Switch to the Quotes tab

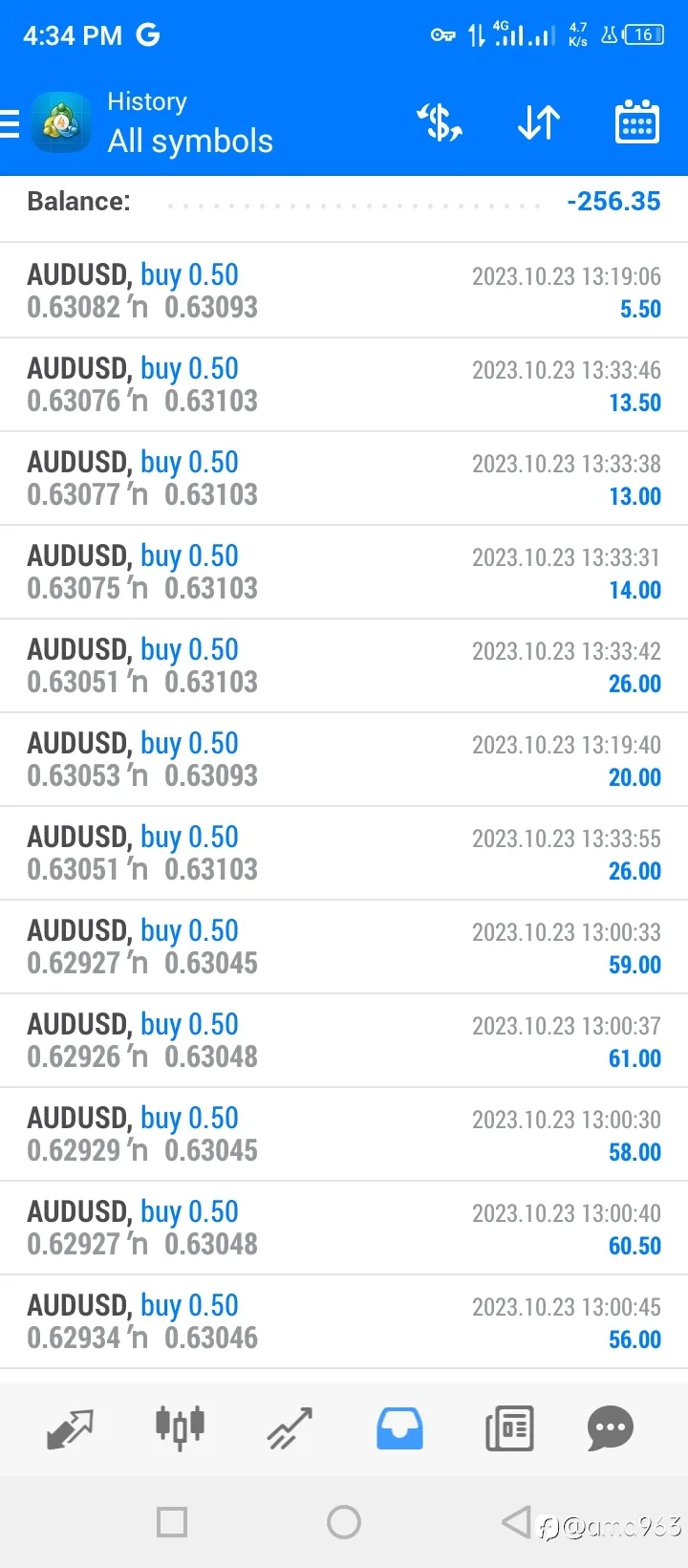click(70, 1429)
